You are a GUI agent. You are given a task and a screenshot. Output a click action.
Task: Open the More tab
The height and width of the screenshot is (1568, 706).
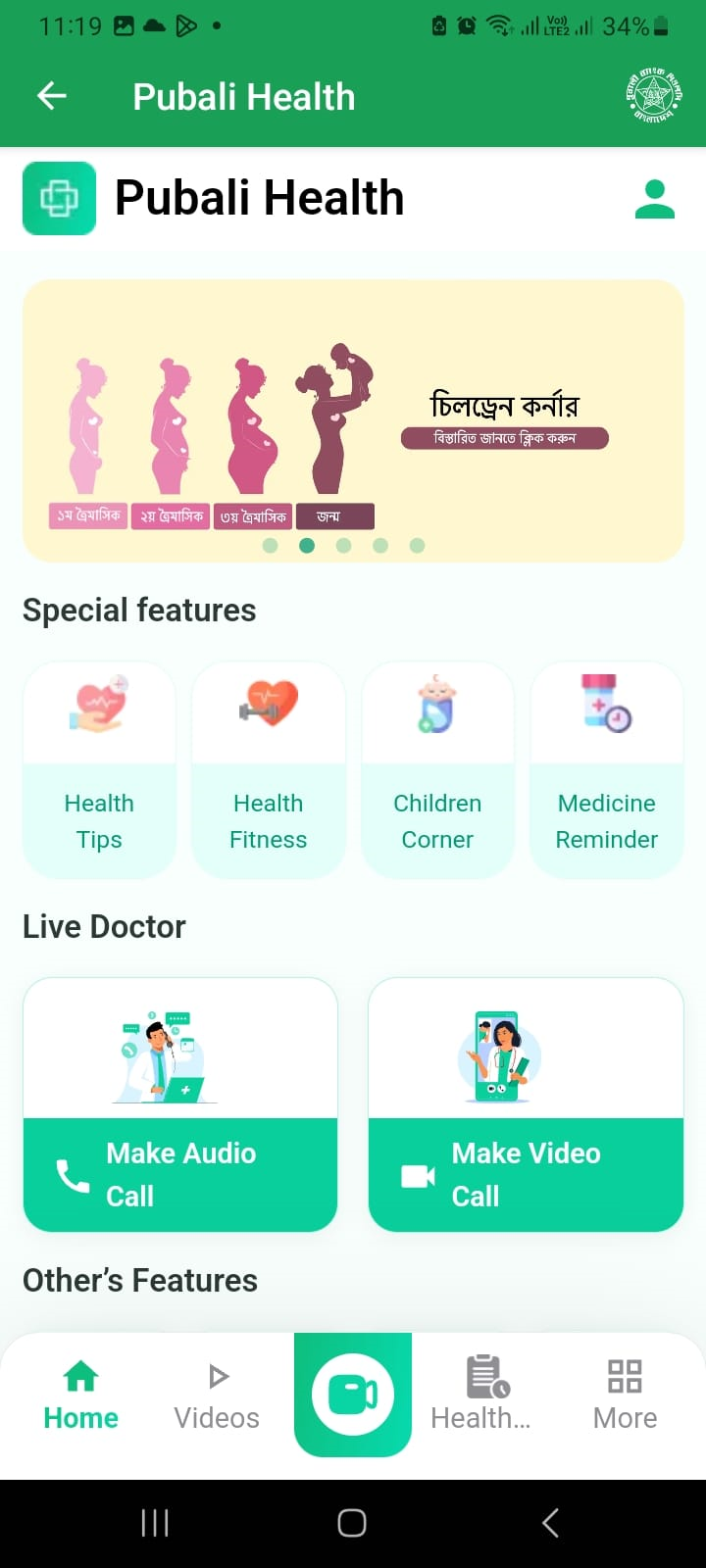(625, 1396)
